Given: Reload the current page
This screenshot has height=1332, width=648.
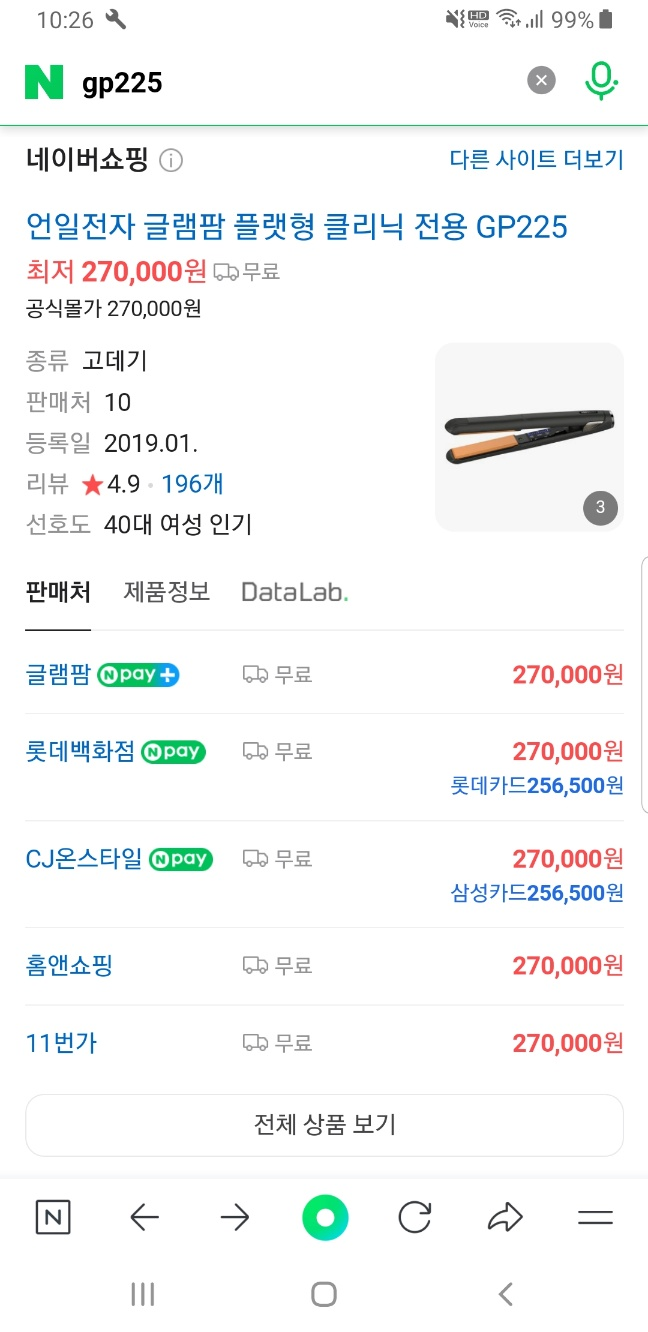Looking at the screenshot, I should 414,1217.
